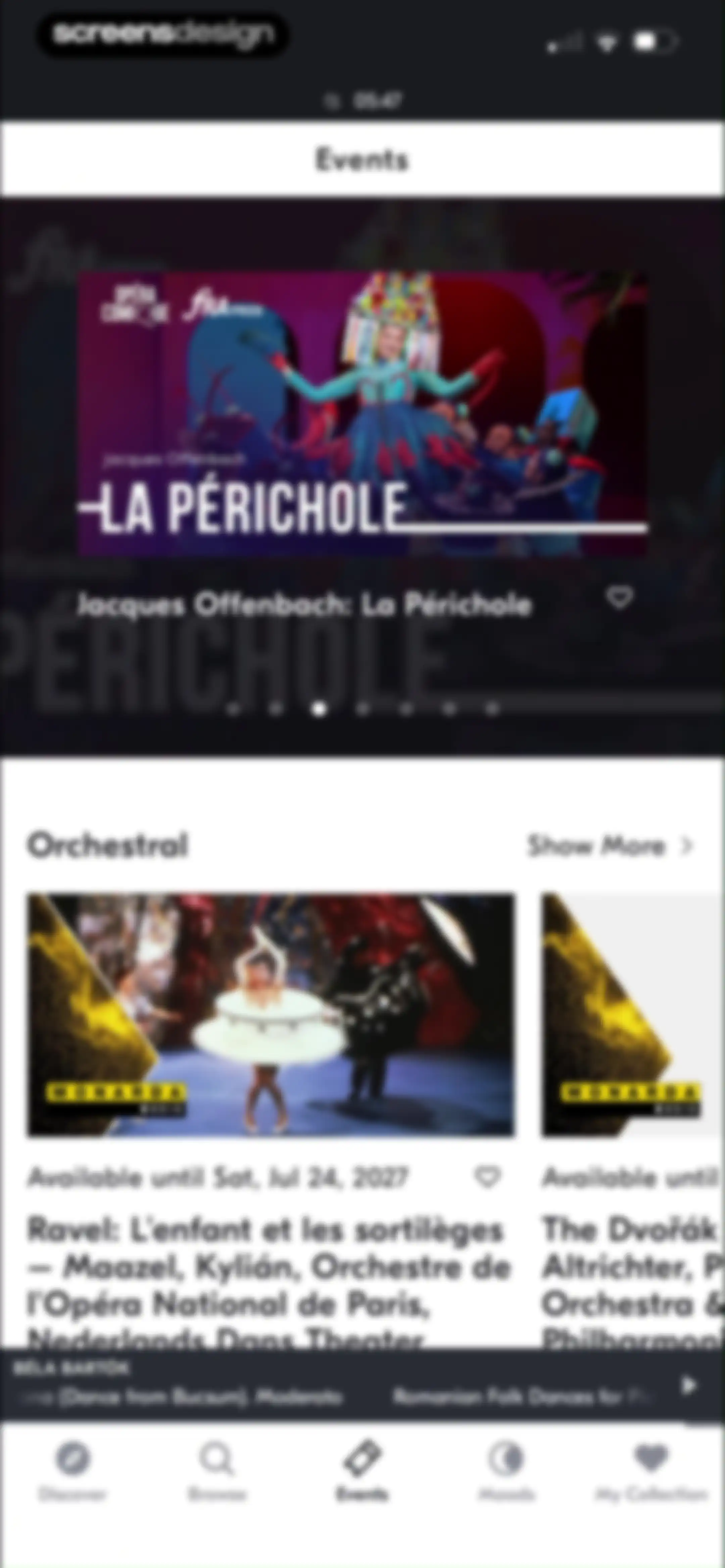
Task: Open the My Collection tab
Action: tap(651, 1471)
